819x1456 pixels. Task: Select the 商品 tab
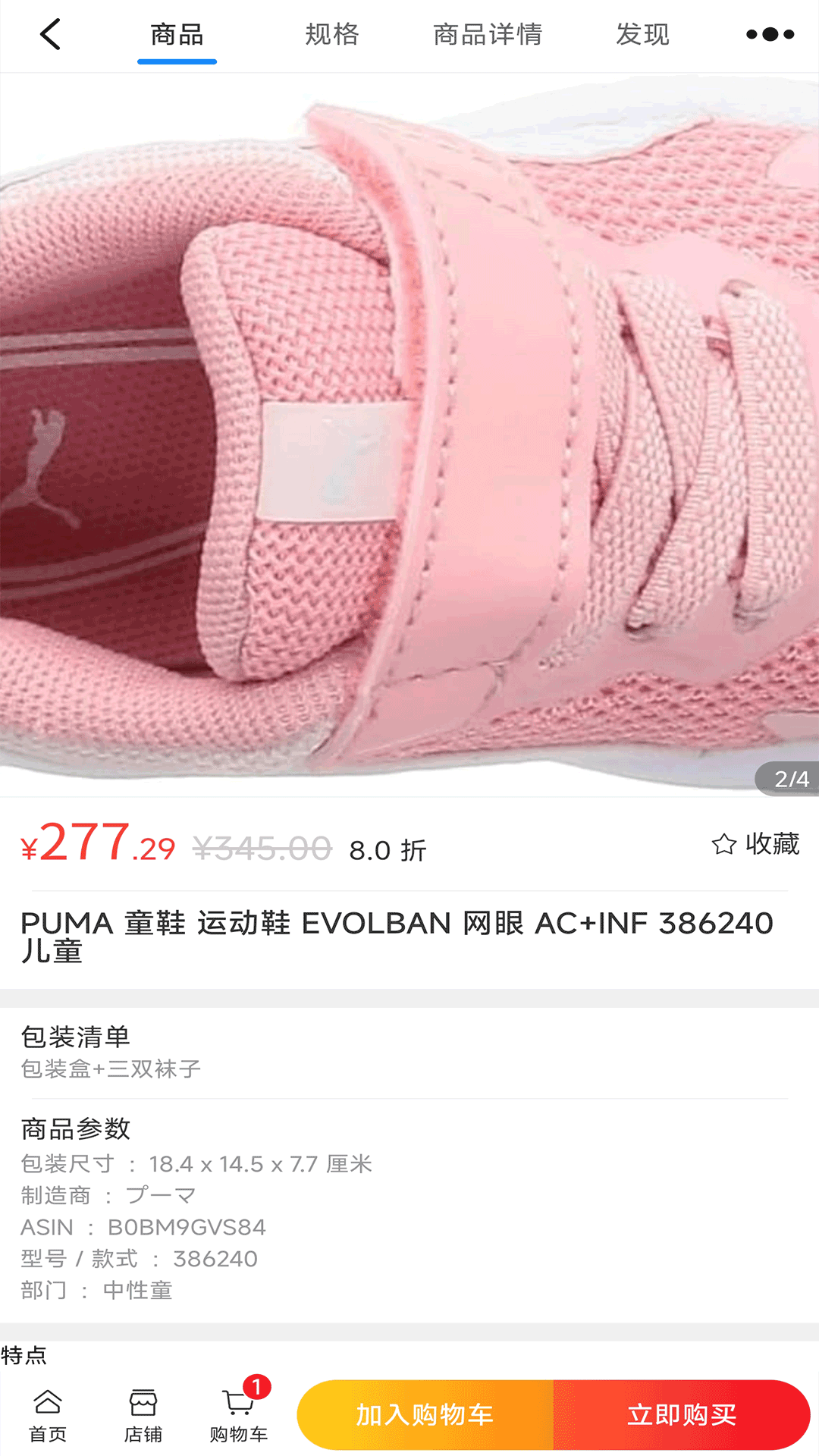177,35
